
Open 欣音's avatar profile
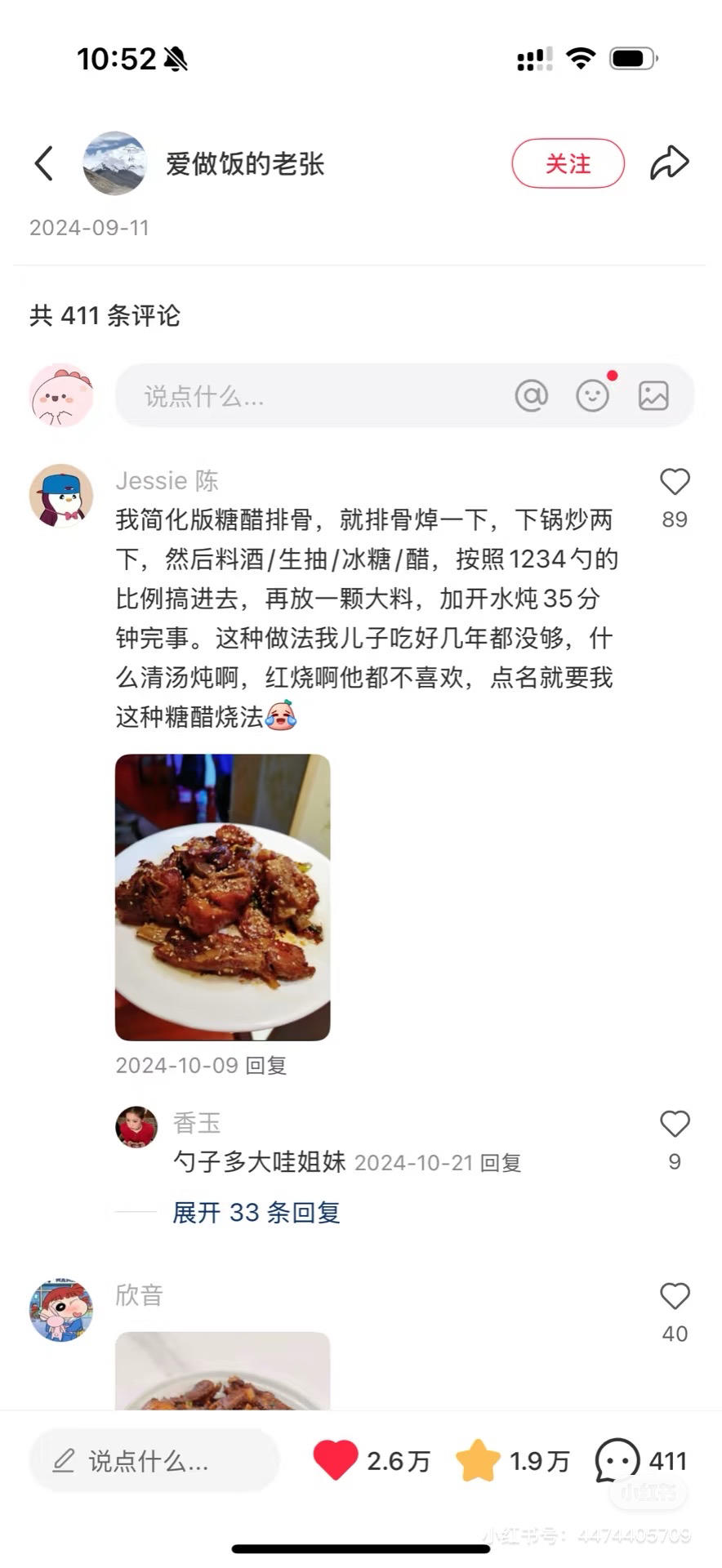point(61,1310)
